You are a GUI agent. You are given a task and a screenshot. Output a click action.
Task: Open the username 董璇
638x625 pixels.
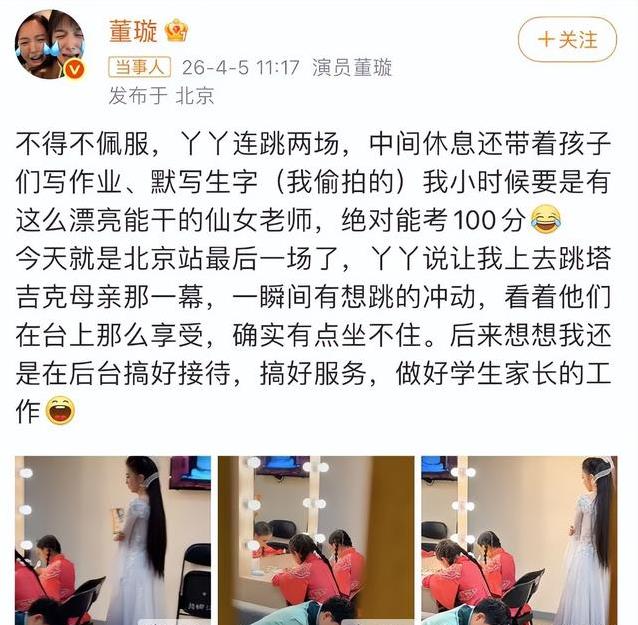pos(132,31)
